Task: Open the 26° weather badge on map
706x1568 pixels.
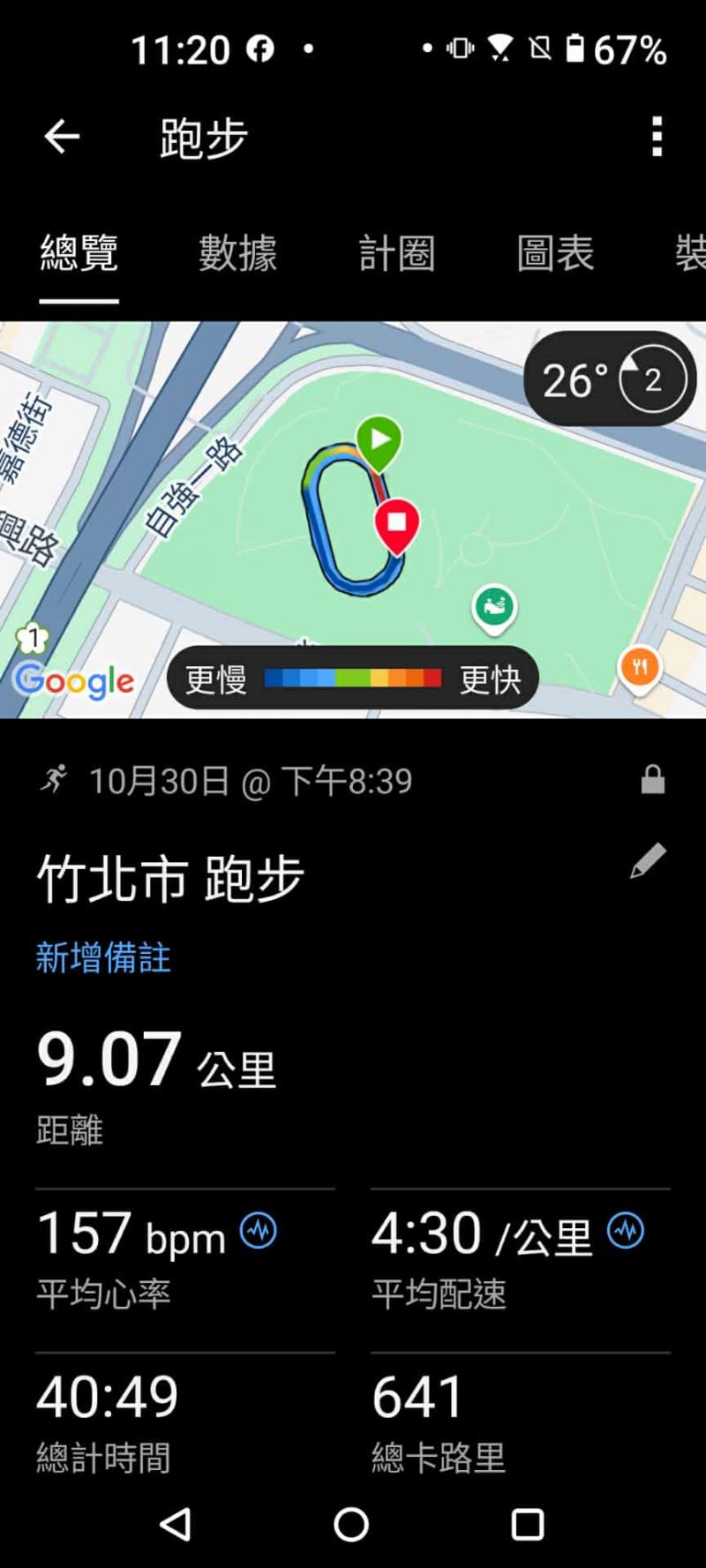Action: click(609, 379)
